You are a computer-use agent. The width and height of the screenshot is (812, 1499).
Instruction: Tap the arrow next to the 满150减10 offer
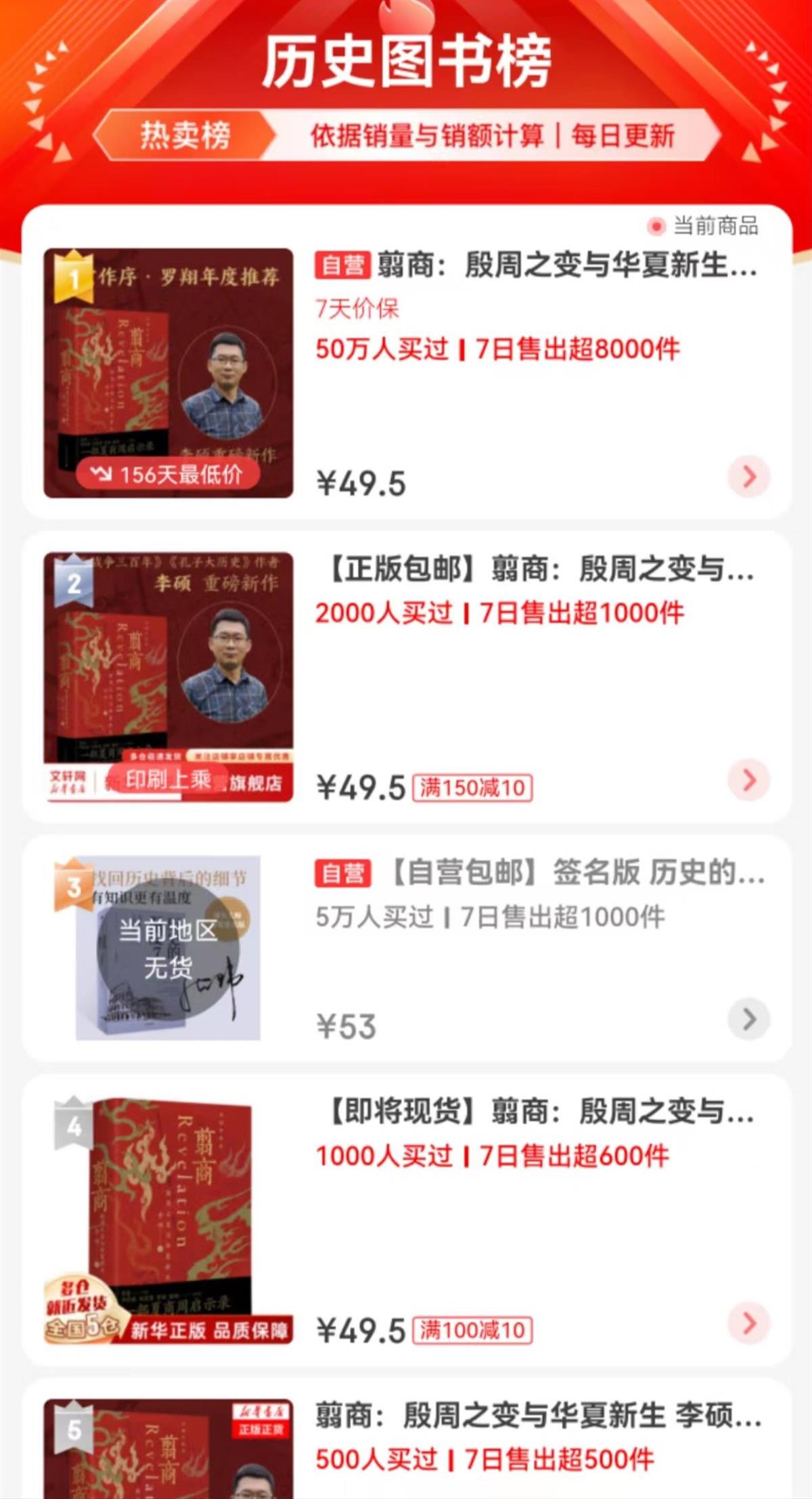tap(748, 780)
